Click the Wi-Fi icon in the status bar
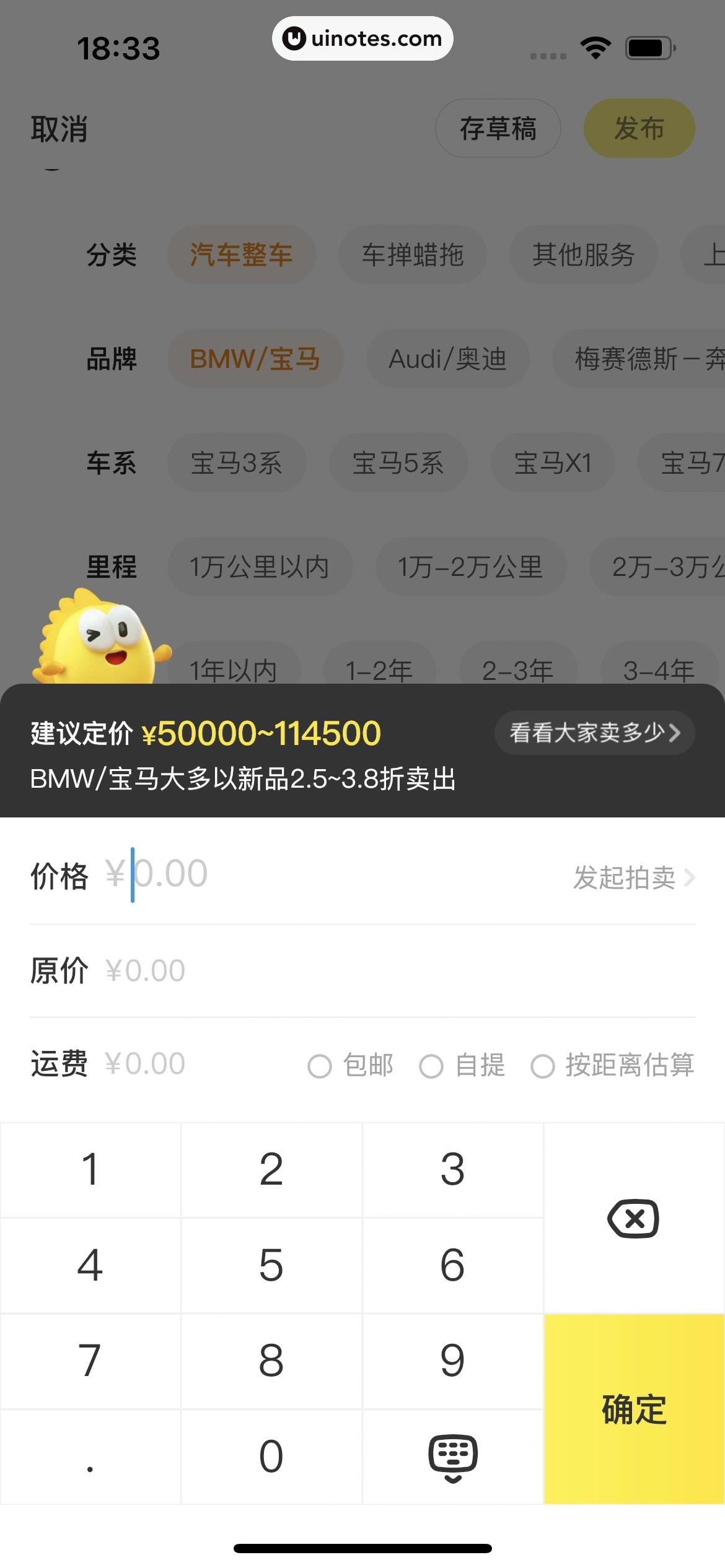This screenshot has height=1568, width=725. click(595, 46)
